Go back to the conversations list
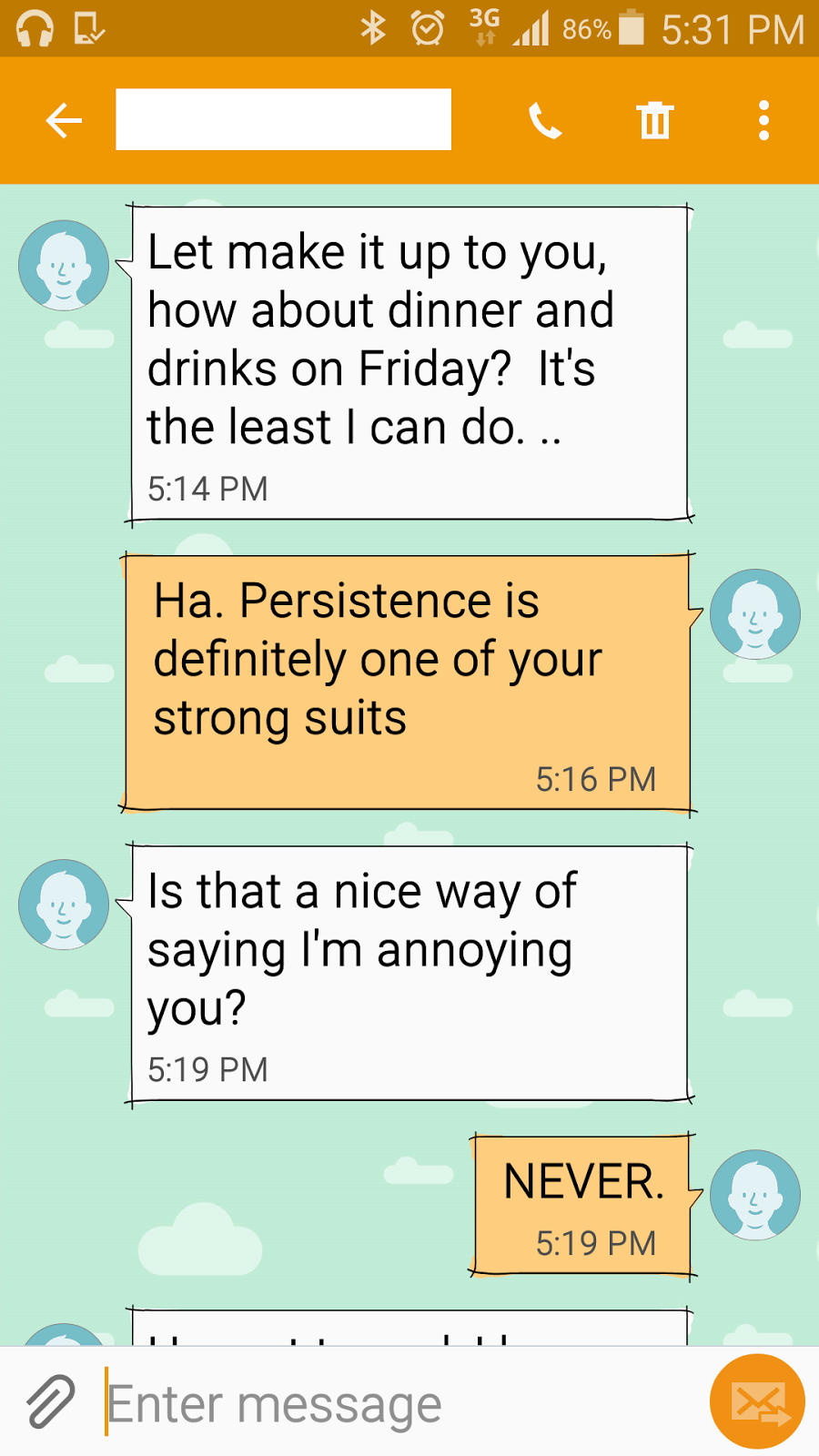 (x=64, y=120)
